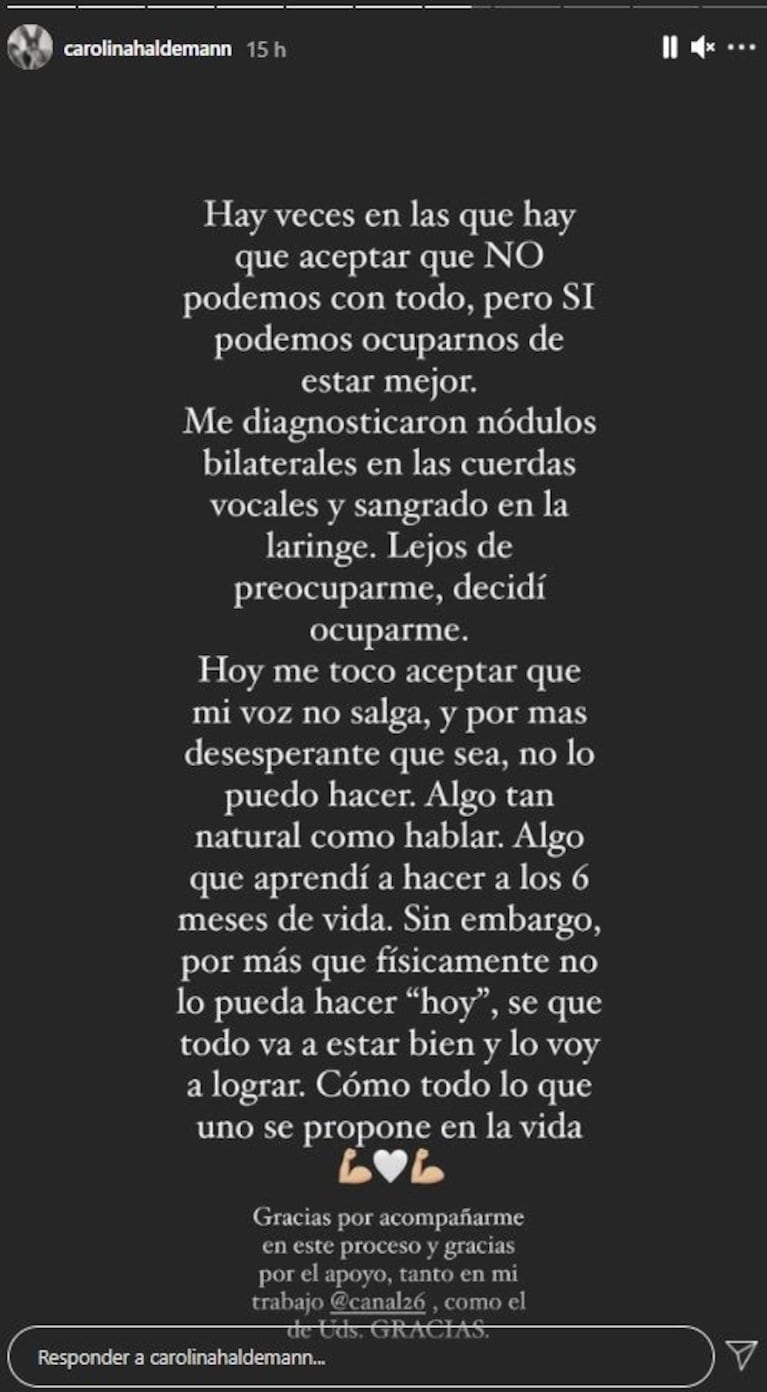
Task: Open carolinahaldemann's profile picture
Action: [30, 48]
